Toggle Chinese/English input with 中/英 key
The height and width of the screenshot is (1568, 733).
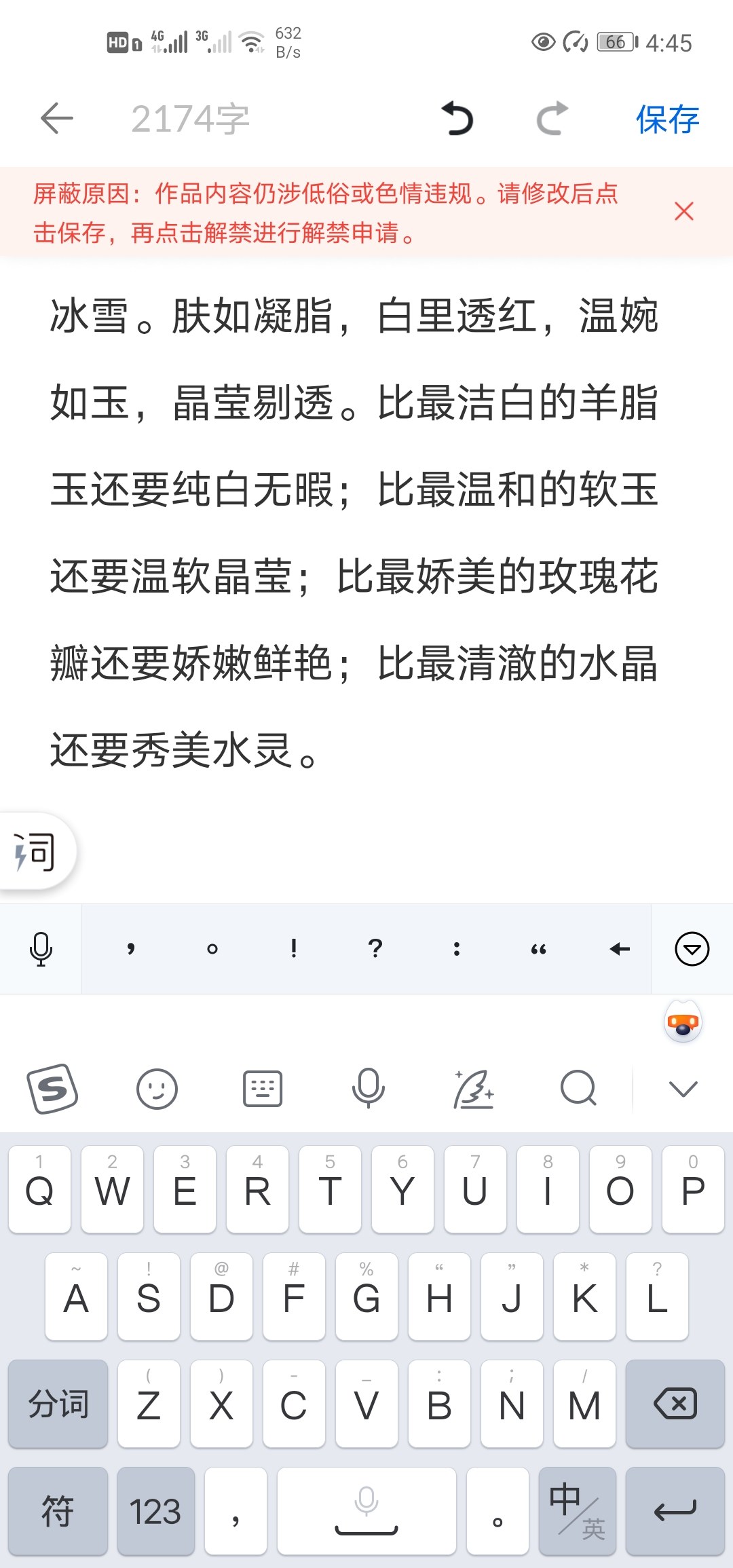[577, 1511]
